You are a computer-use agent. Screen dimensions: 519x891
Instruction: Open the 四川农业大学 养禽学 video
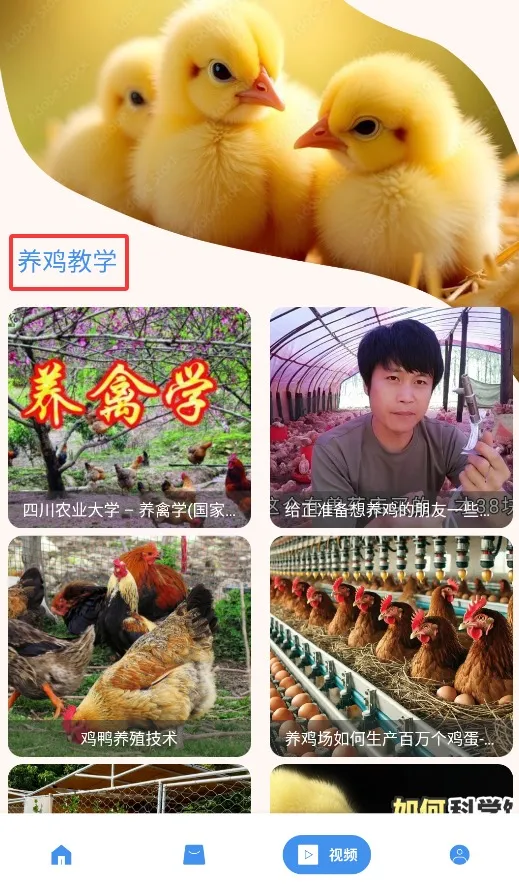point(129,418)
